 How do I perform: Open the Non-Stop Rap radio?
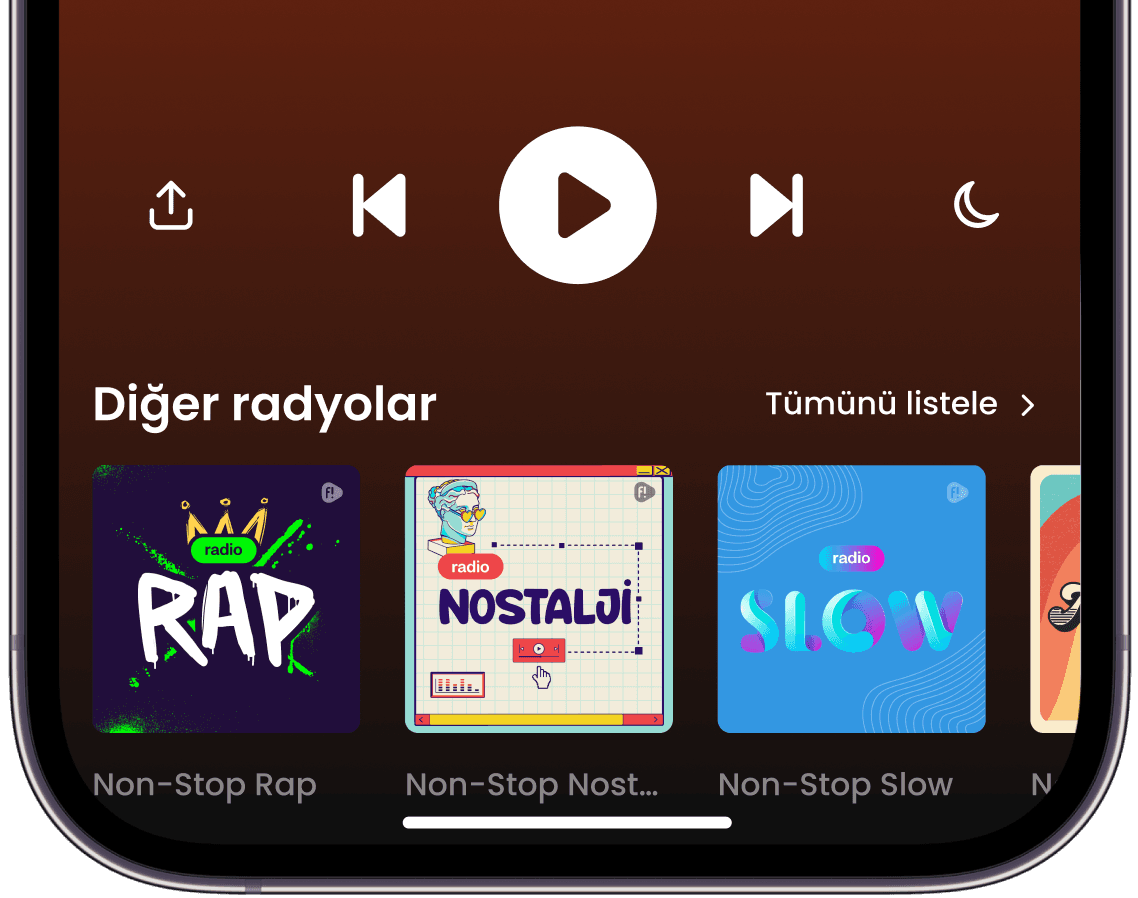[x=226, y=599]
